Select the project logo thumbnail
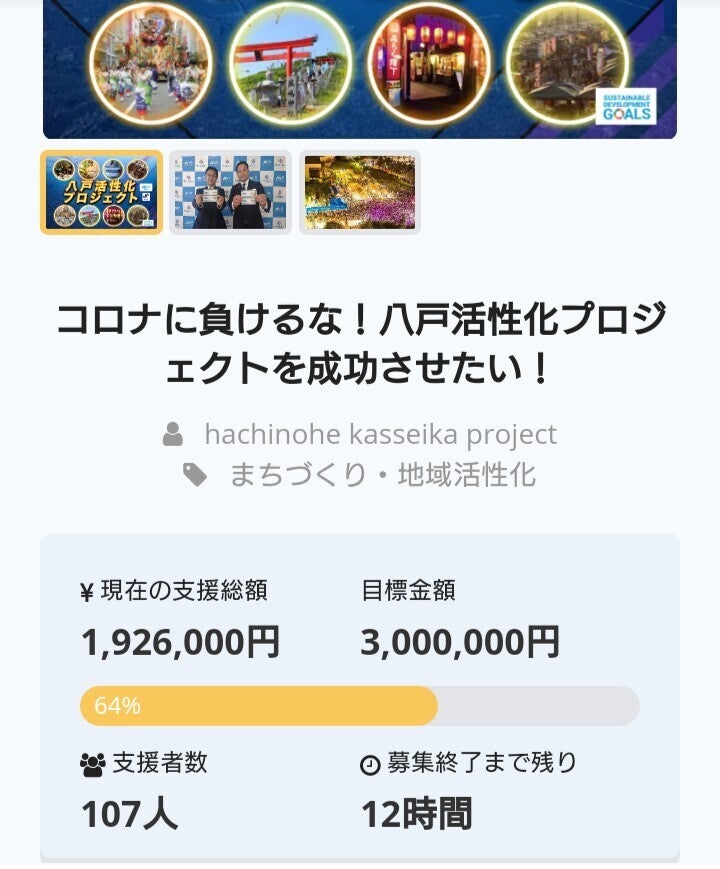720x869 pixels. (x=101, y=192)
